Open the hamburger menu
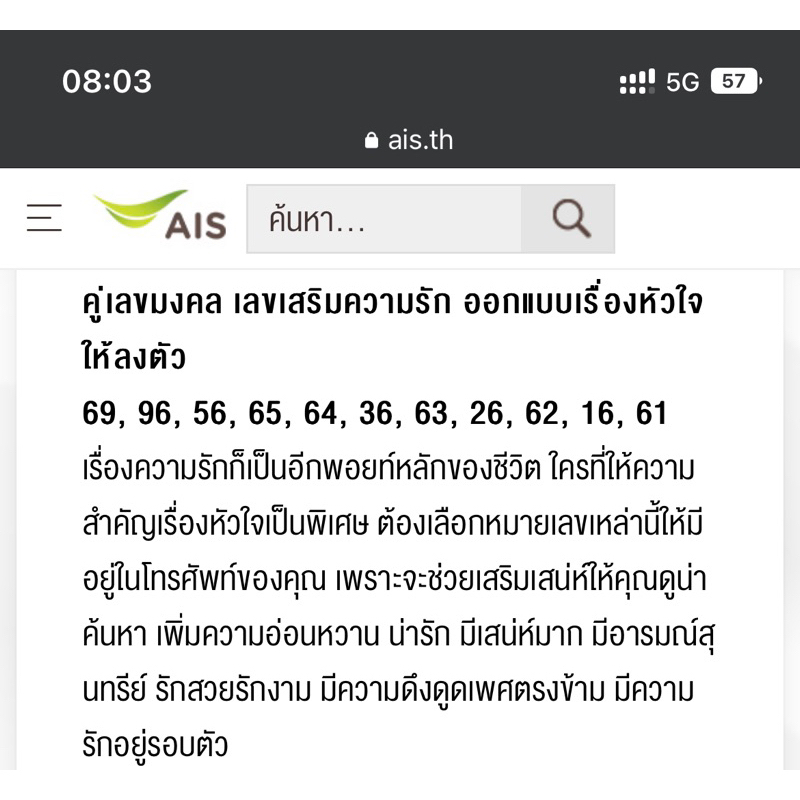Image resolution: width=800 pixels, height=800 pixels. tap(44, 218)
